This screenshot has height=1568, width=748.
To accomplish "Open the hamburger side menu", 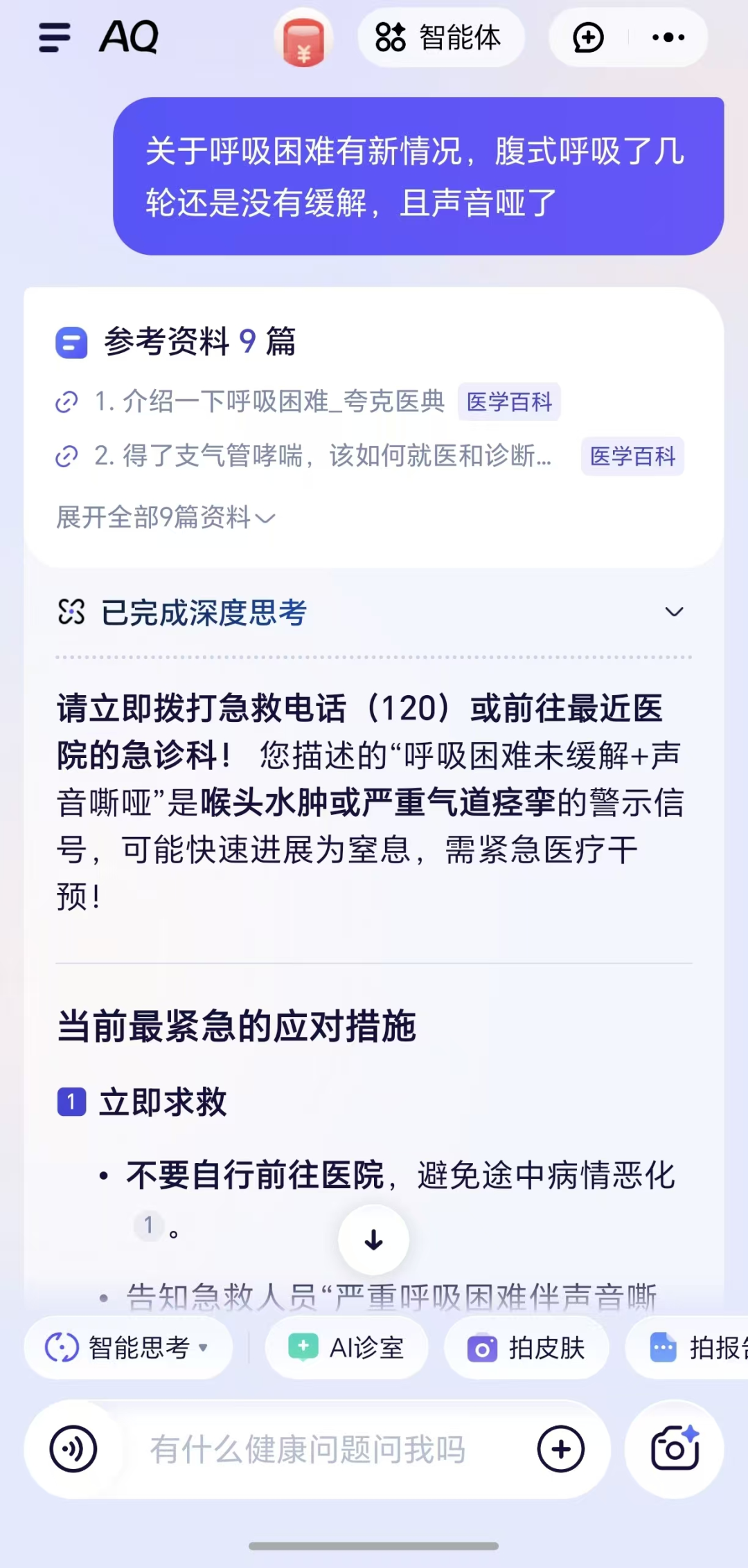I will point(55,37).
